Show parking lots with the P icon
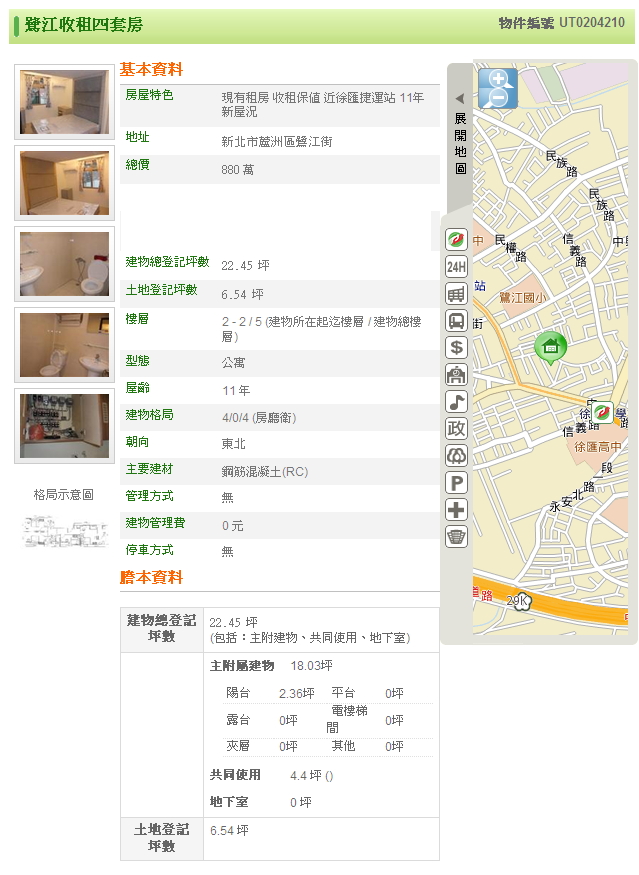 coord(456,483)
